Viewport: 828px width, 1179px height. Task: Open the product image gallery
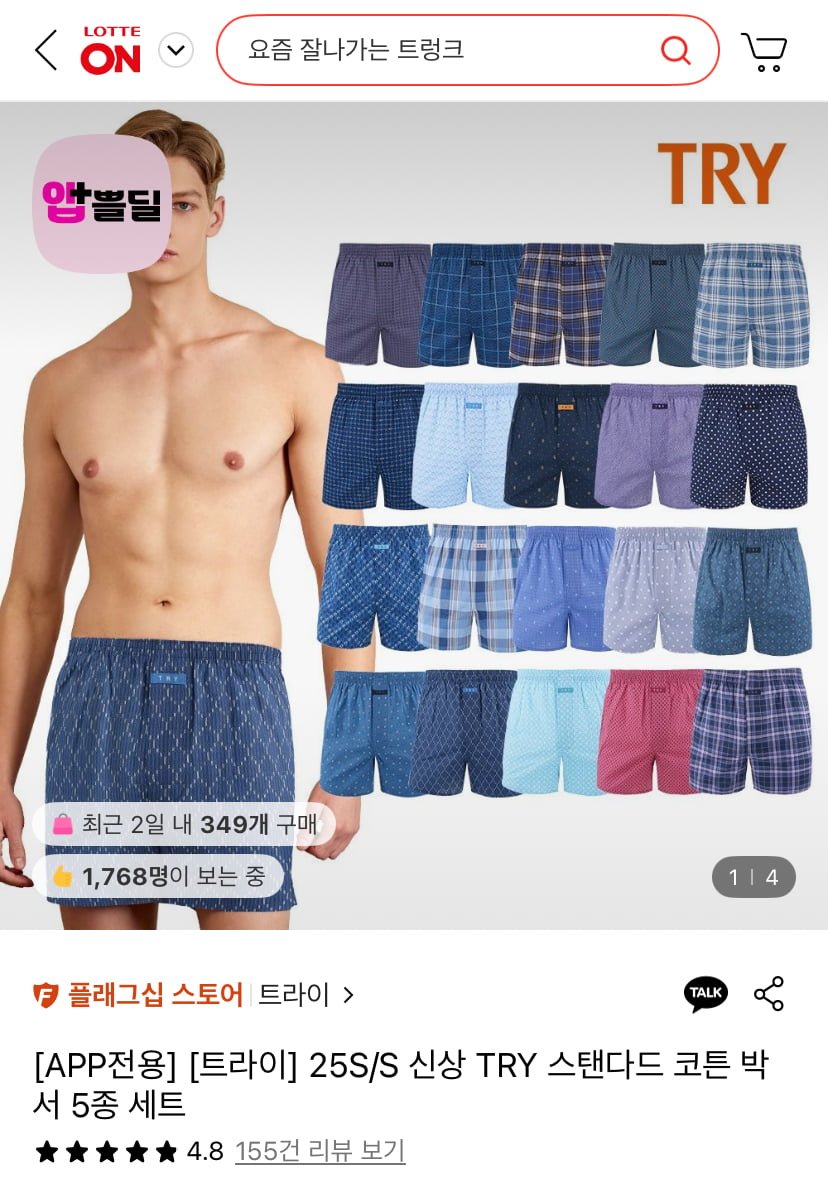[x=414, y=515]
